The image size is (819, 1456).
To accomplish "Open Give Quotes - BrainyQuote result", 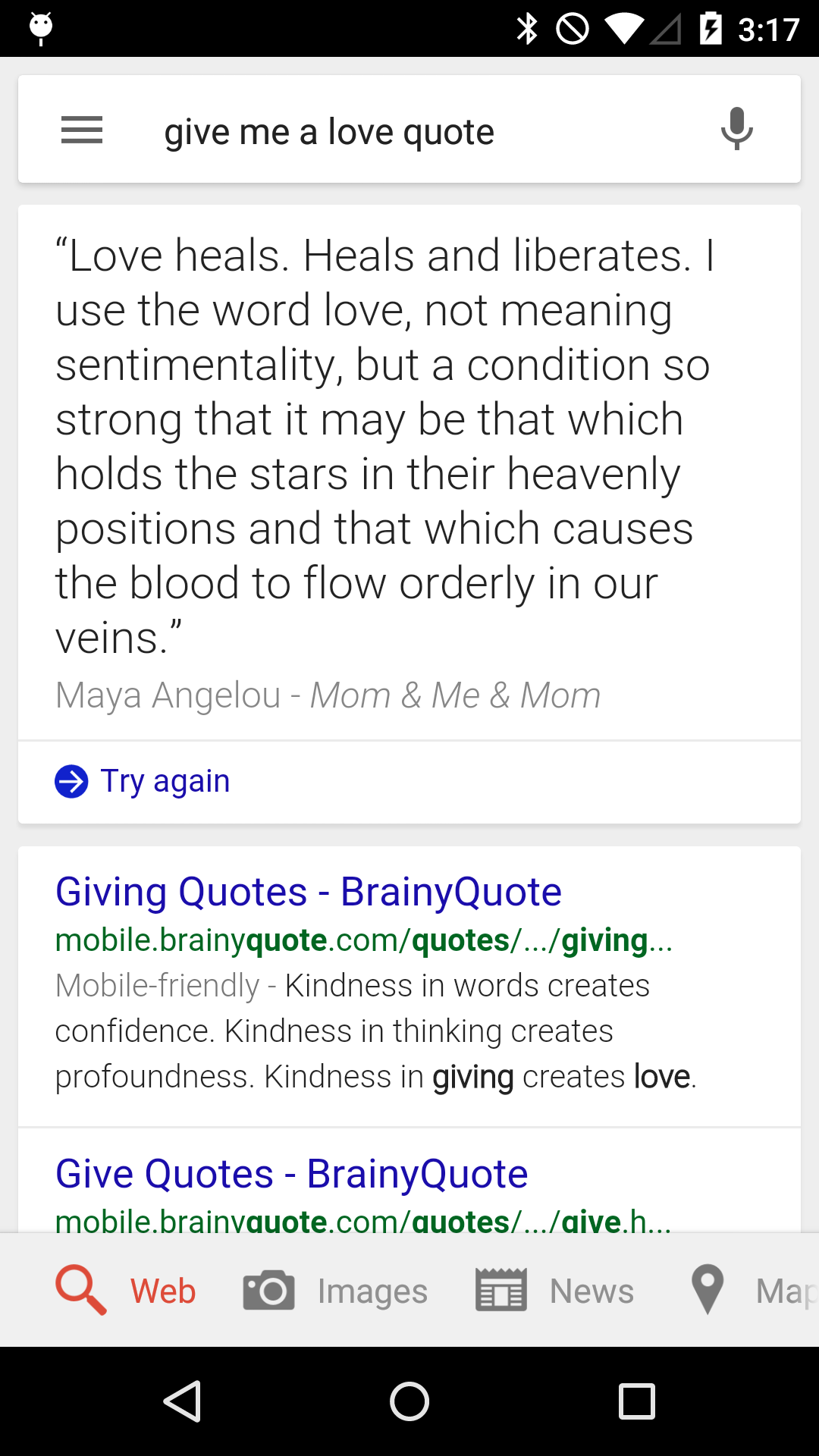I will coord(291,1172).
